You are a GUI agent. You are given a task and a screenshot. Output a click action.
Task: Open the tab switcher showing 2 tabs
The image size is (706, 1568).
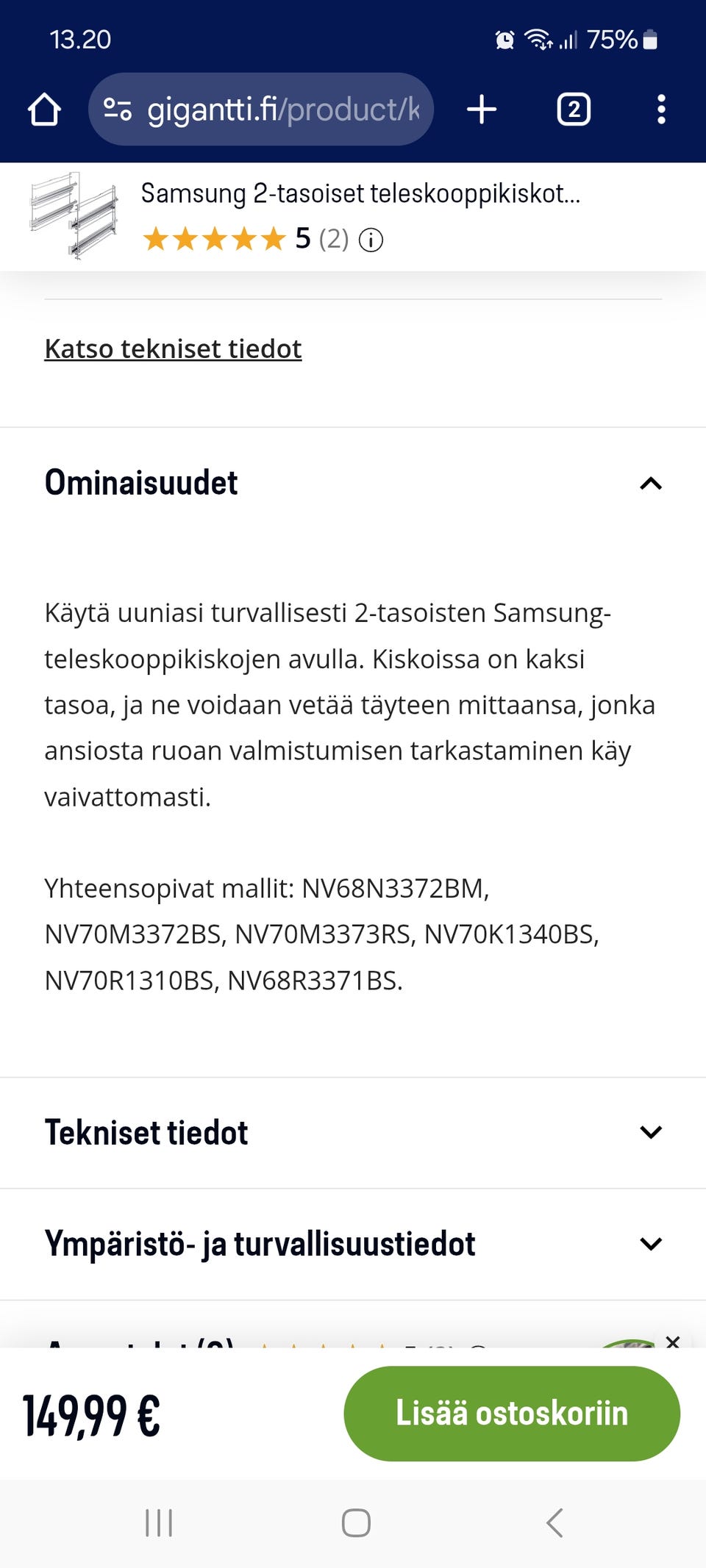point(573,110)
